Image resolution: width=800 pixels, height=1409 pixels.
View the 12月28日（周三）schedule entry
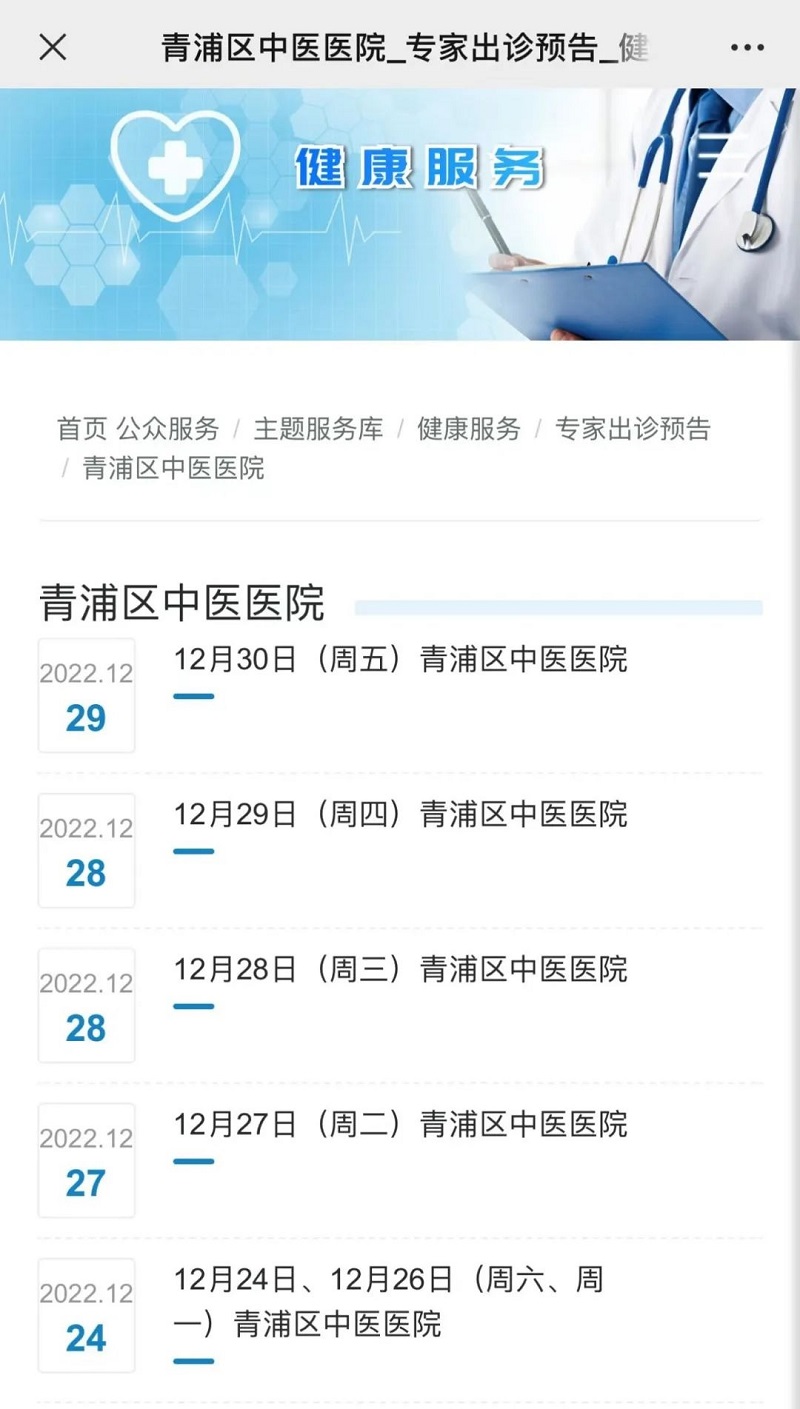point(400,969)
